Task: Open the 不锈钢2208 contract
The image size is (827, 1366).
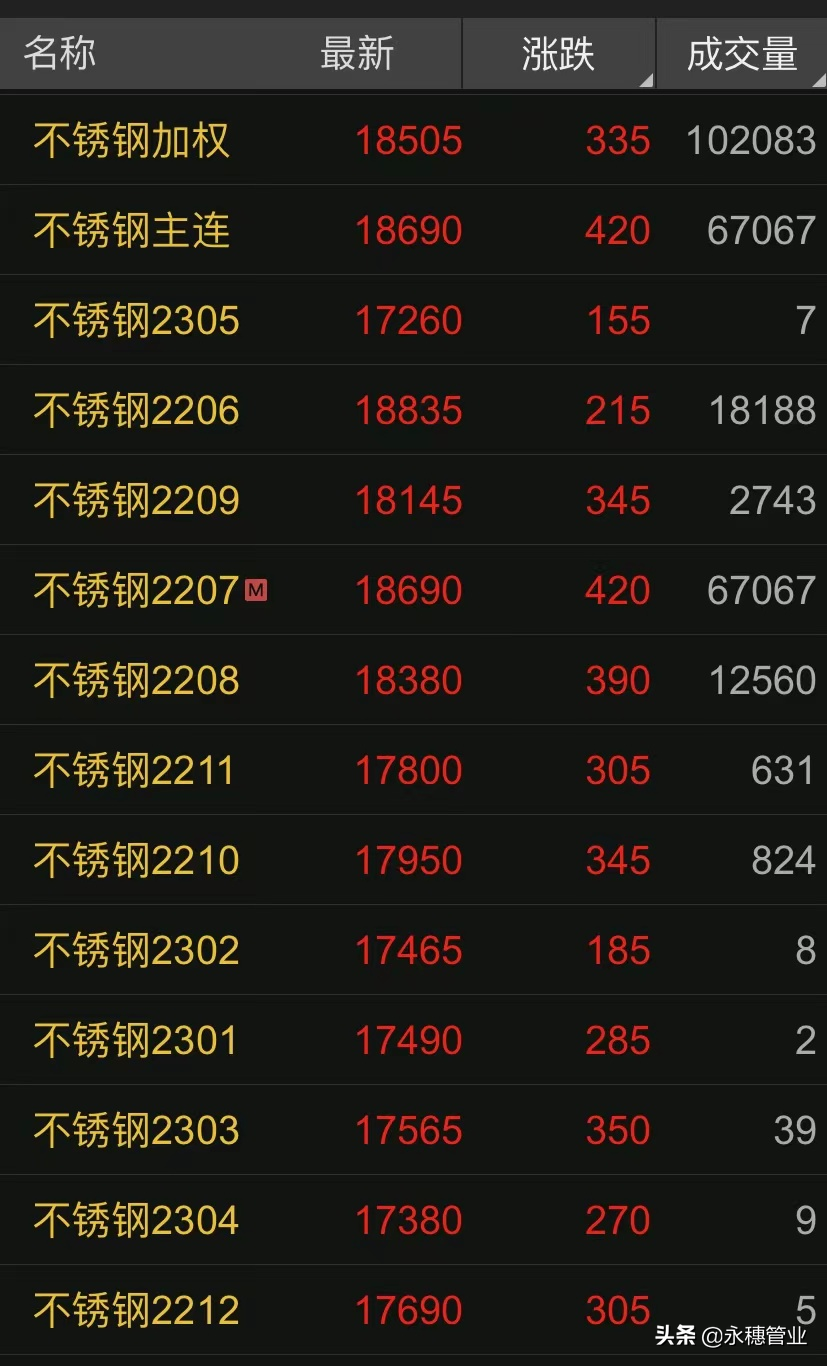Action: tap(413, 680)
